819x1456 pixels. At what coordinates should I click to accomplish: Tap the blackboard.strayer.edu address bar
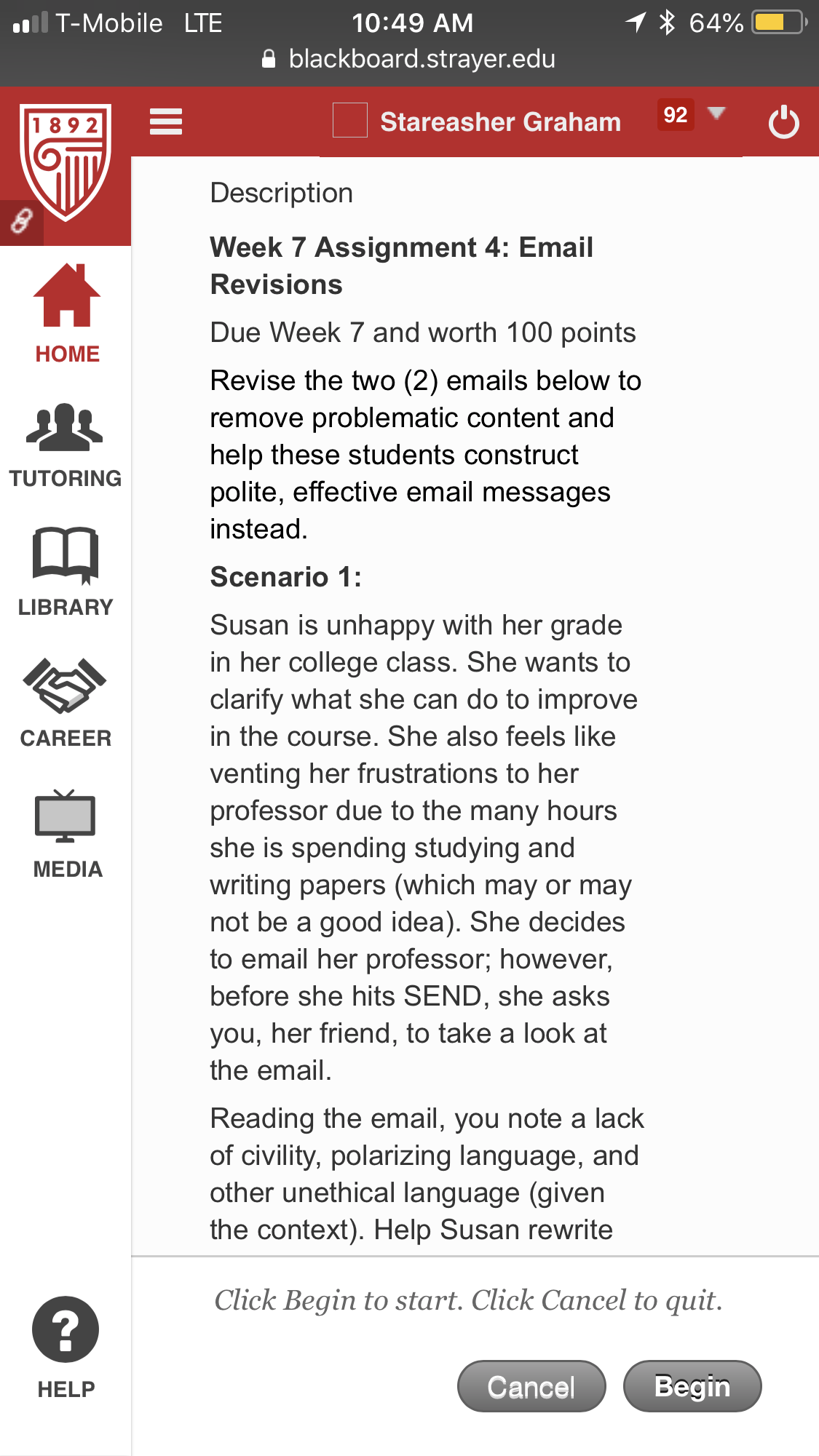[x=409, y=59]
